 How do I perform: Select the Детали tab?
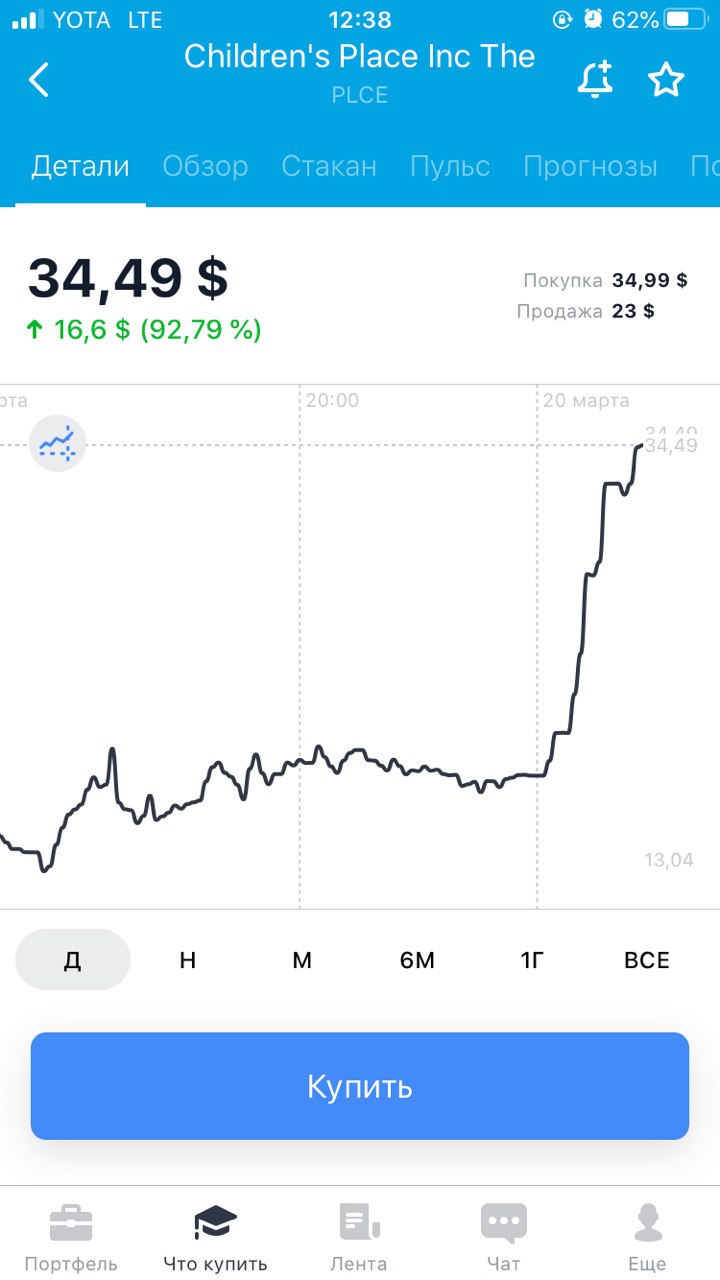pyautogui.click(x=80, y=166)
